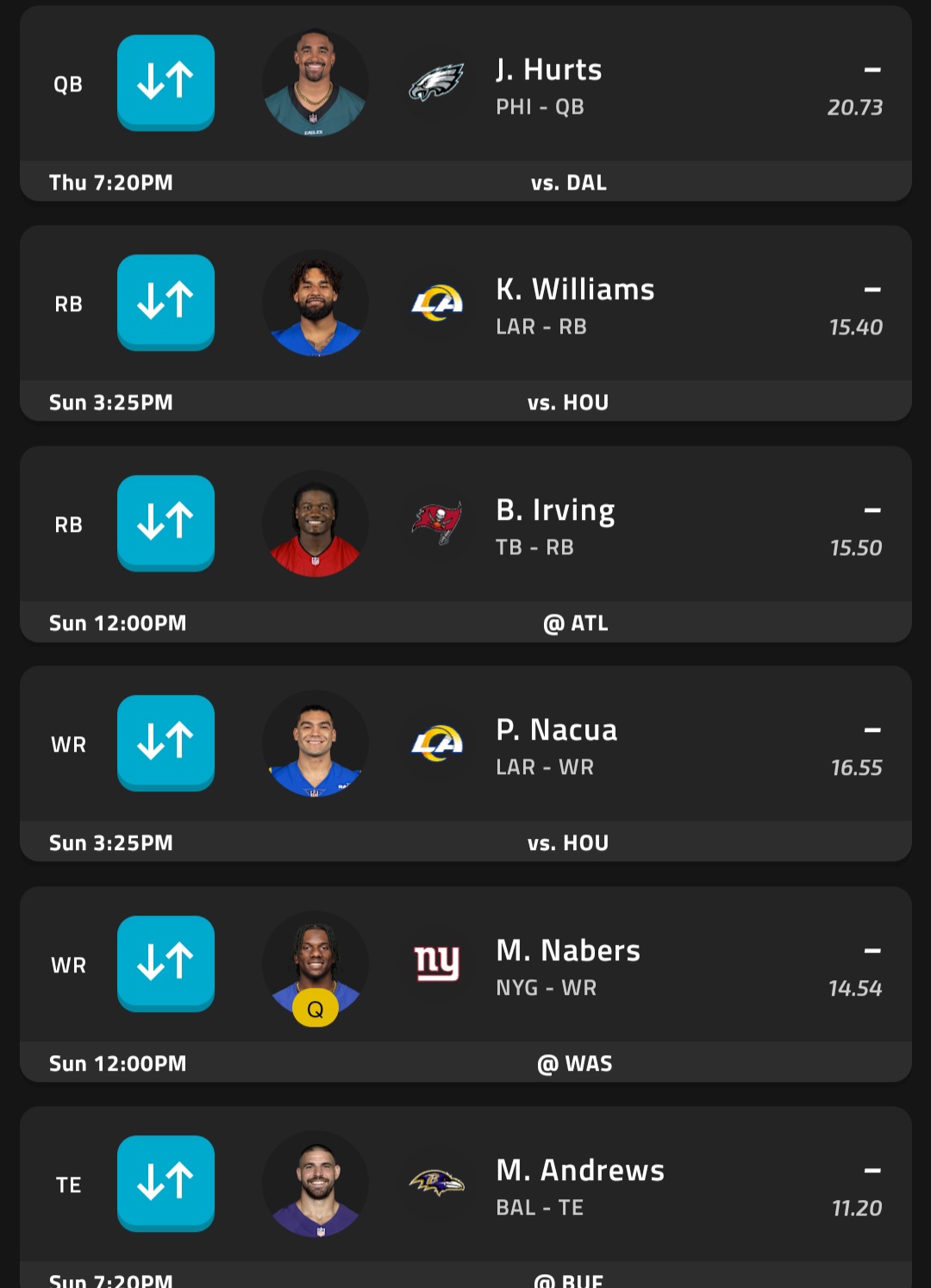This screenshot has width=931, height=1288.
Task: View K. Williams player card
Action: point(575,291)
